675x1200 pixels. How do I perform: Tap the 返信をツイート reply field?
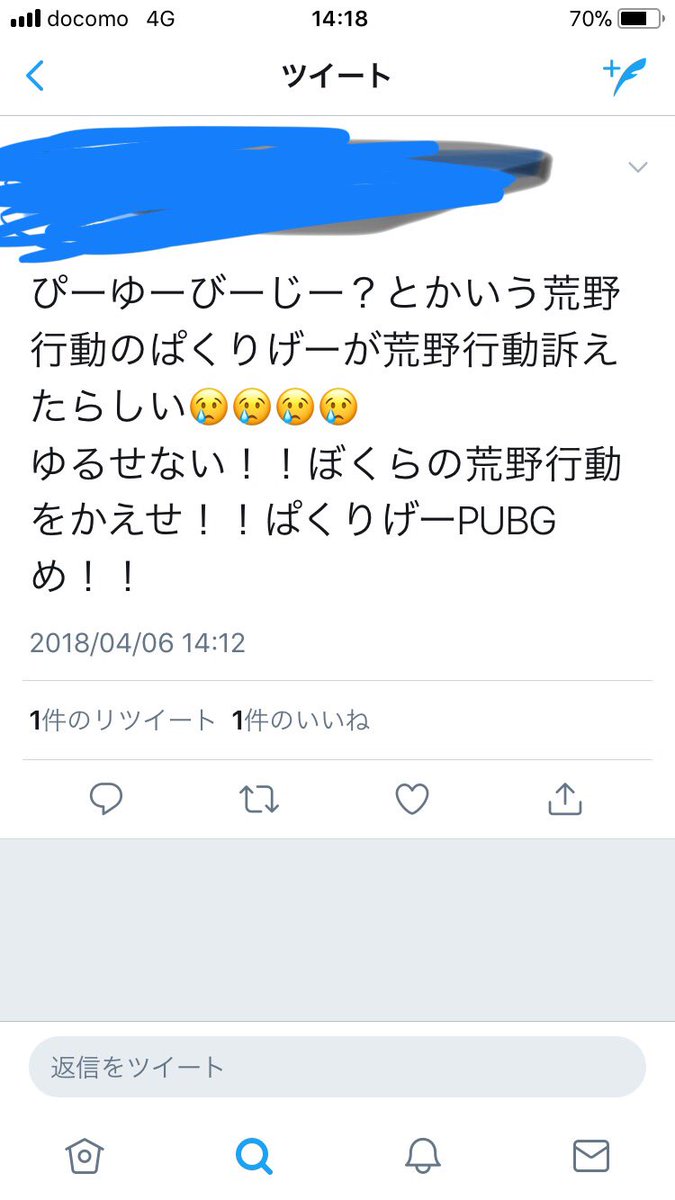337,1067
